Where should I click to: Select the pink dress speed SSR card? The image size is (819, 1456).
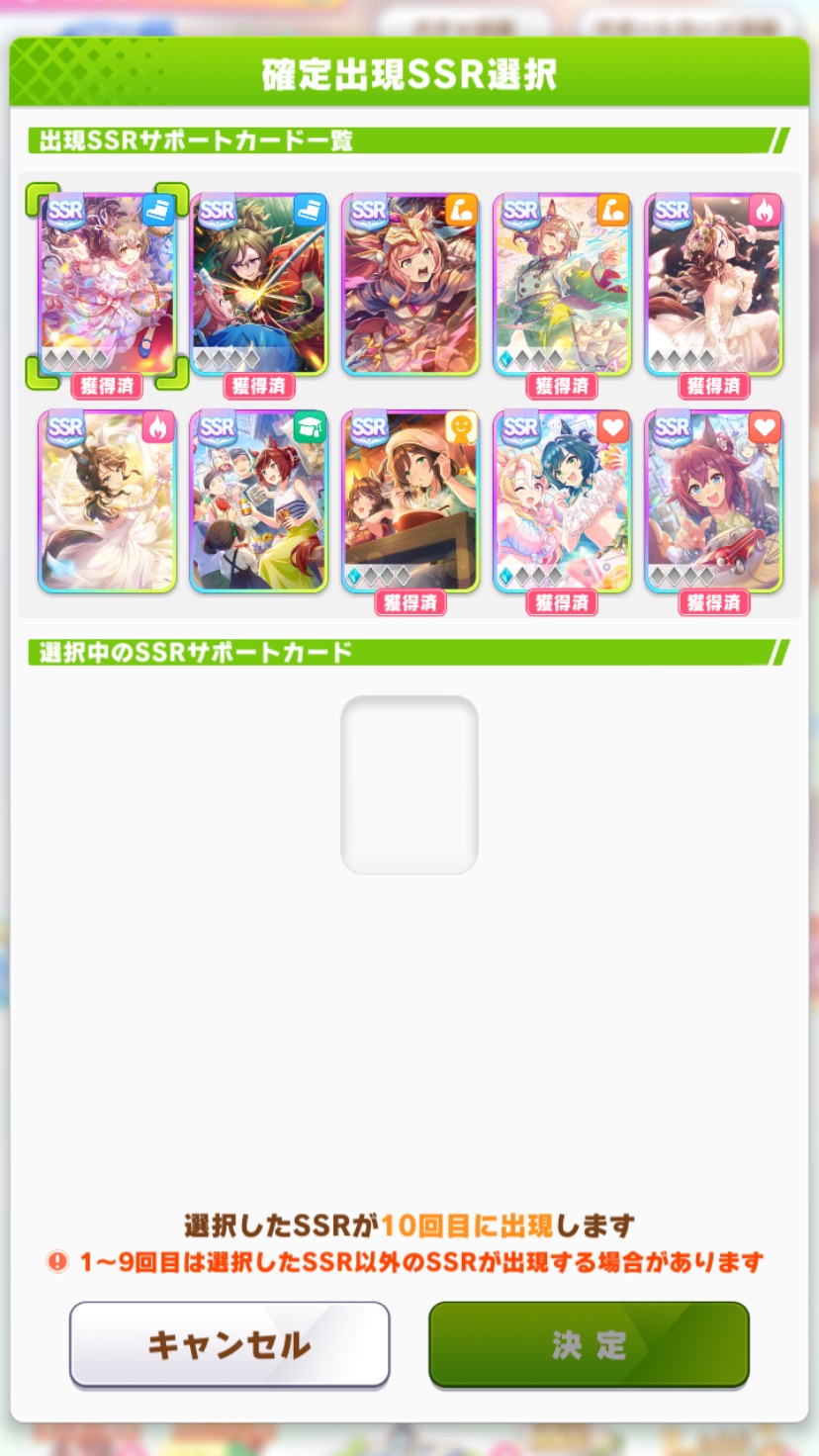coord(107,285)
